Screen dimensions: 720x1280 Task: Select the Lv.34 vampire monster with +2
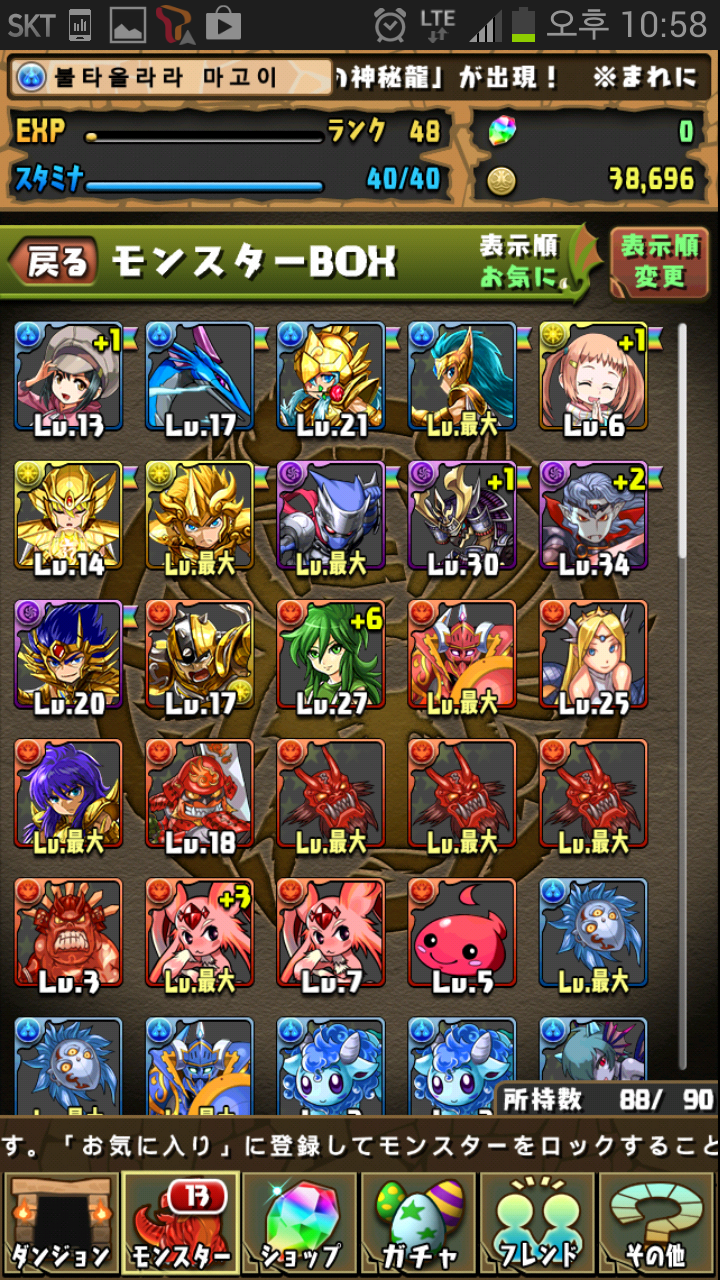[594, 516]
